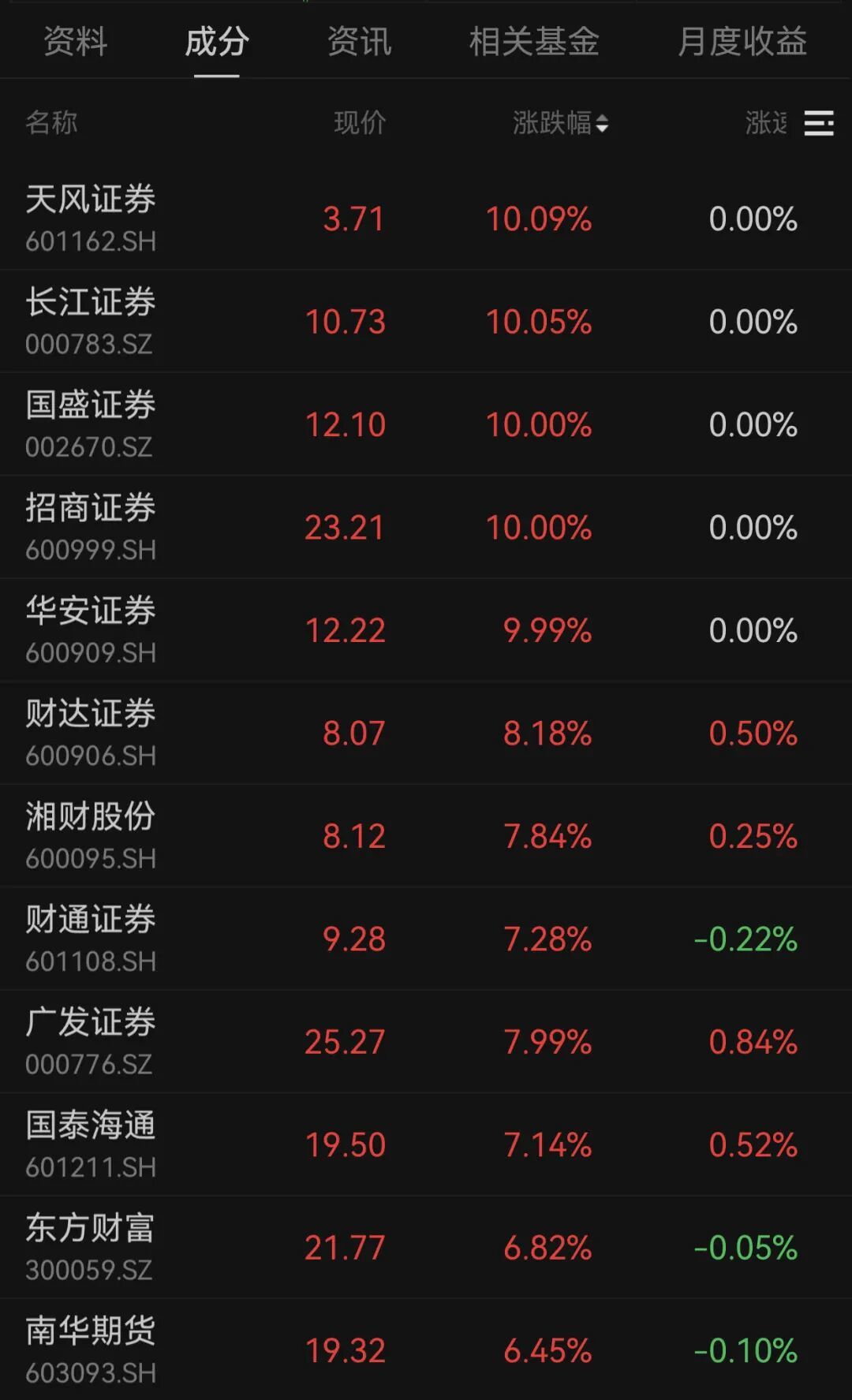View the 东方财富 row
The image size is (852, 1400).
point(426,1248)
